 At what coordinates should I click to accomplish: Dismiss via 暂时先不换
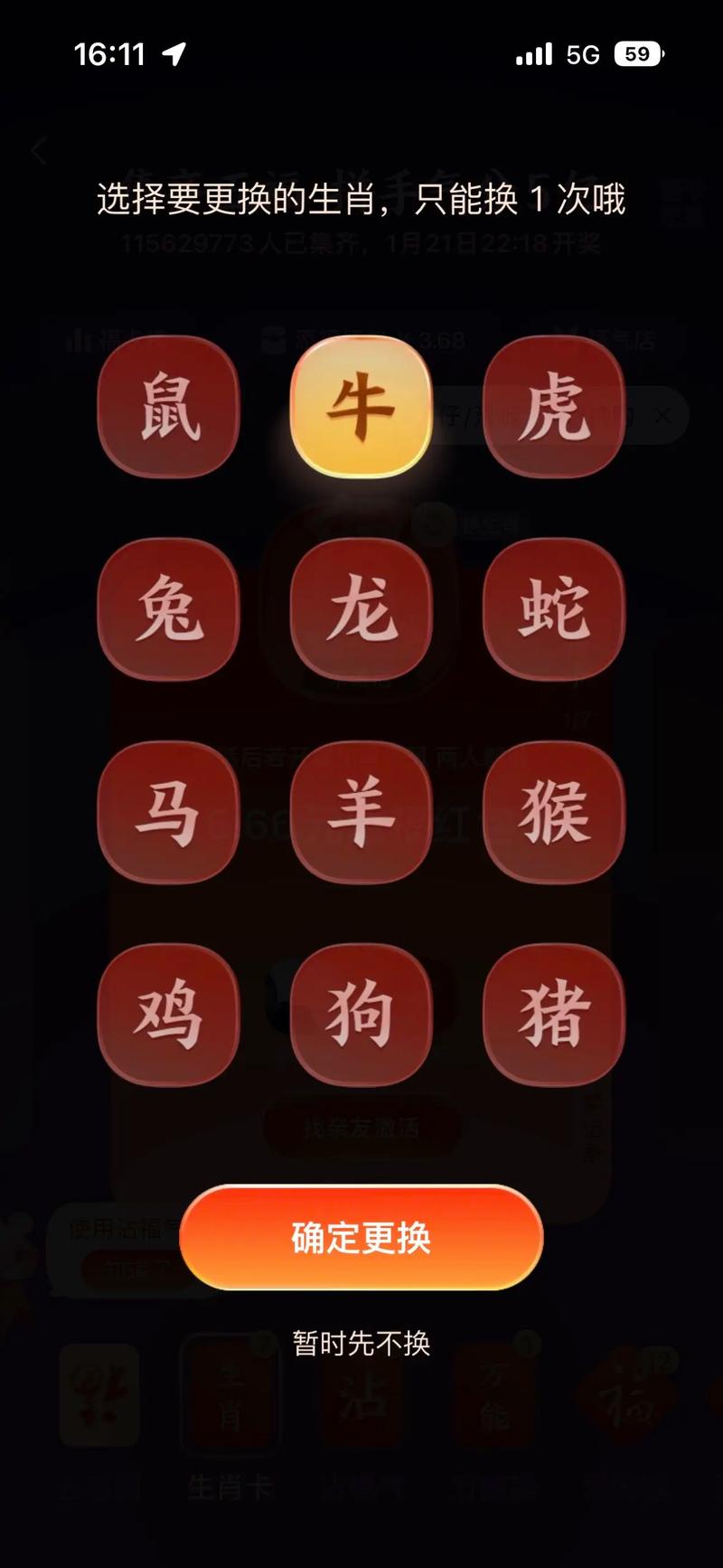click(361, 1343)
